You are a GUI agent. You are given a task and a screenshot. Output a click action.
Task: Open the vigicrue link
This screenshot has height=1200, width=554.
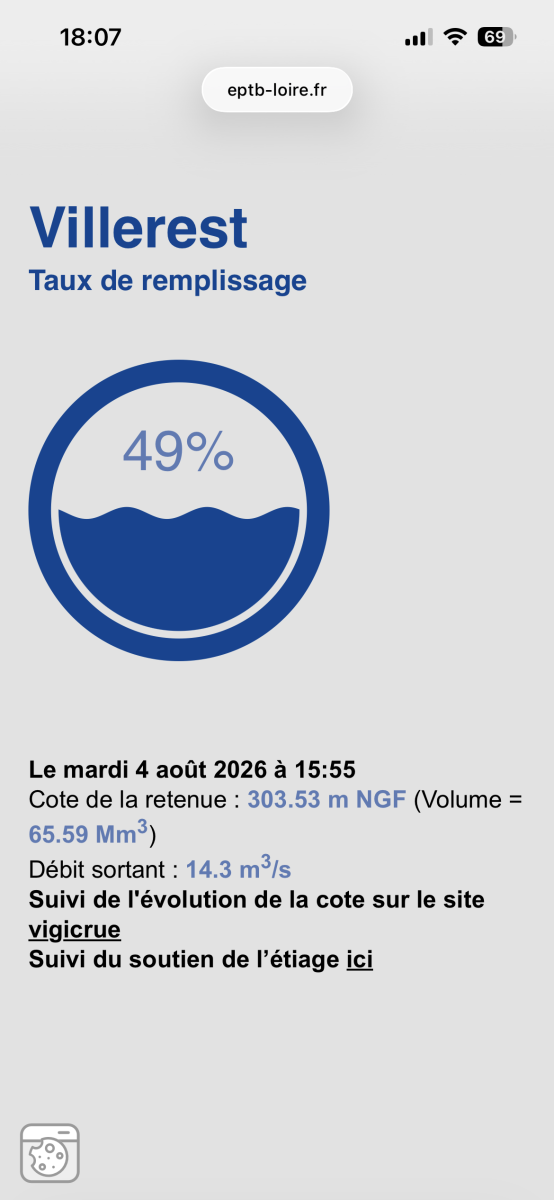[75, 930]
